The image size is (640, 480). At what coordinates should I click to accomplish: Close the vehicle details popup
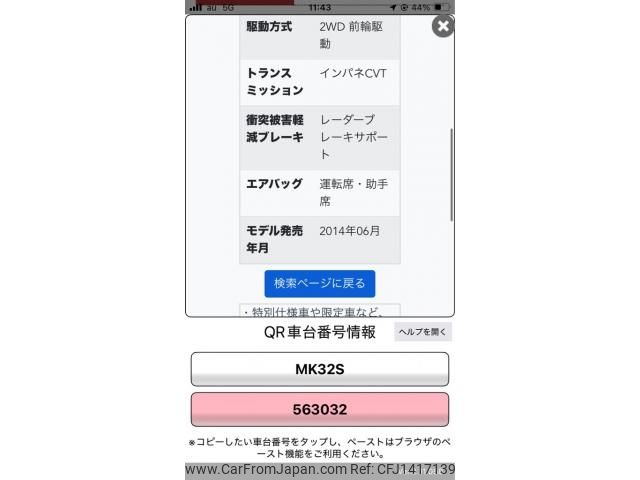(443, 26)
